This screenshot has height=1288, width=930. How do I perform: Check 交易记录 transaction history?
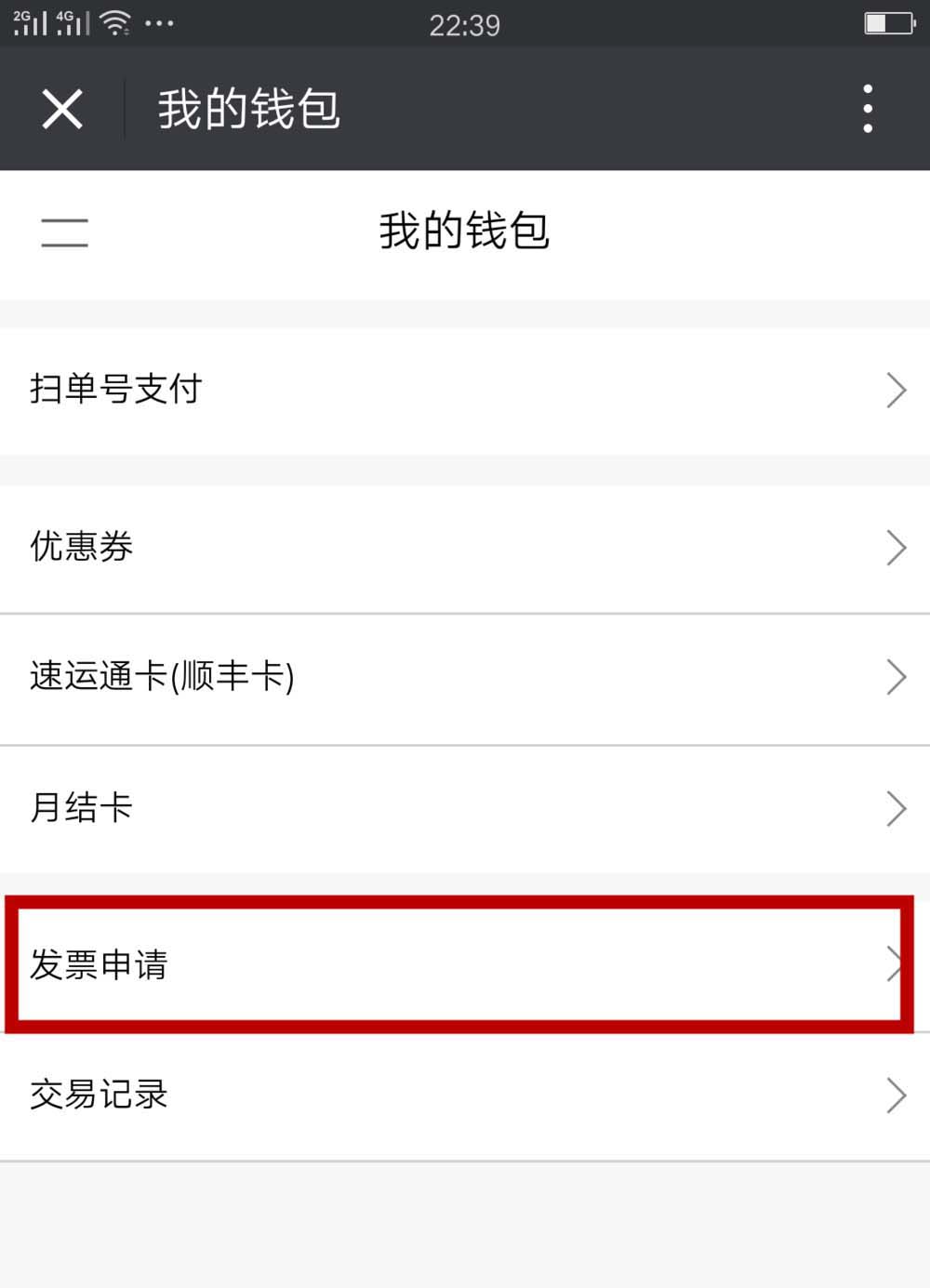point(465,1095)
